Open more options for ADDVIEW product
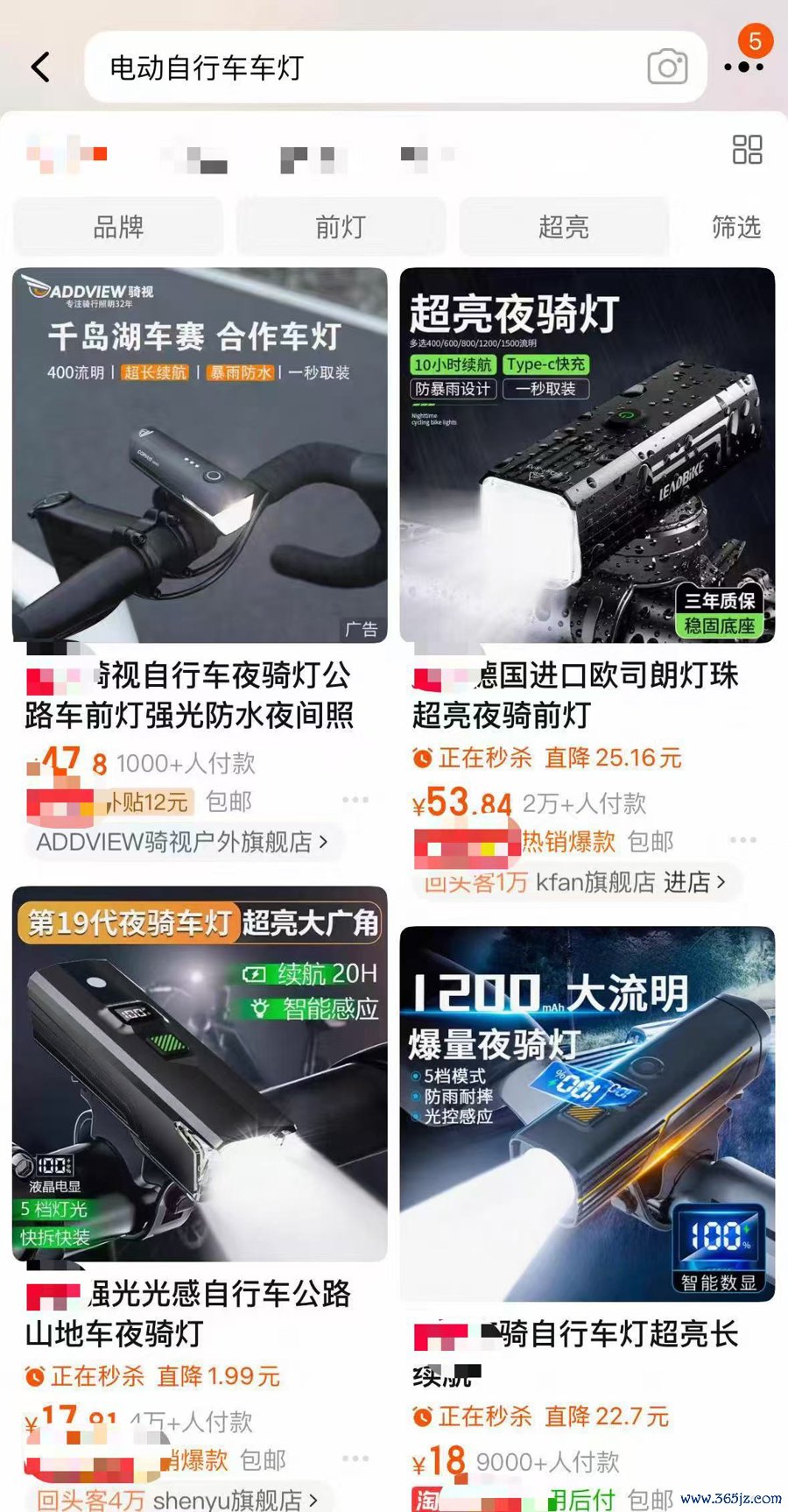Image resolution: width=788 pixels, height=1512 pixels. (355, 800)
